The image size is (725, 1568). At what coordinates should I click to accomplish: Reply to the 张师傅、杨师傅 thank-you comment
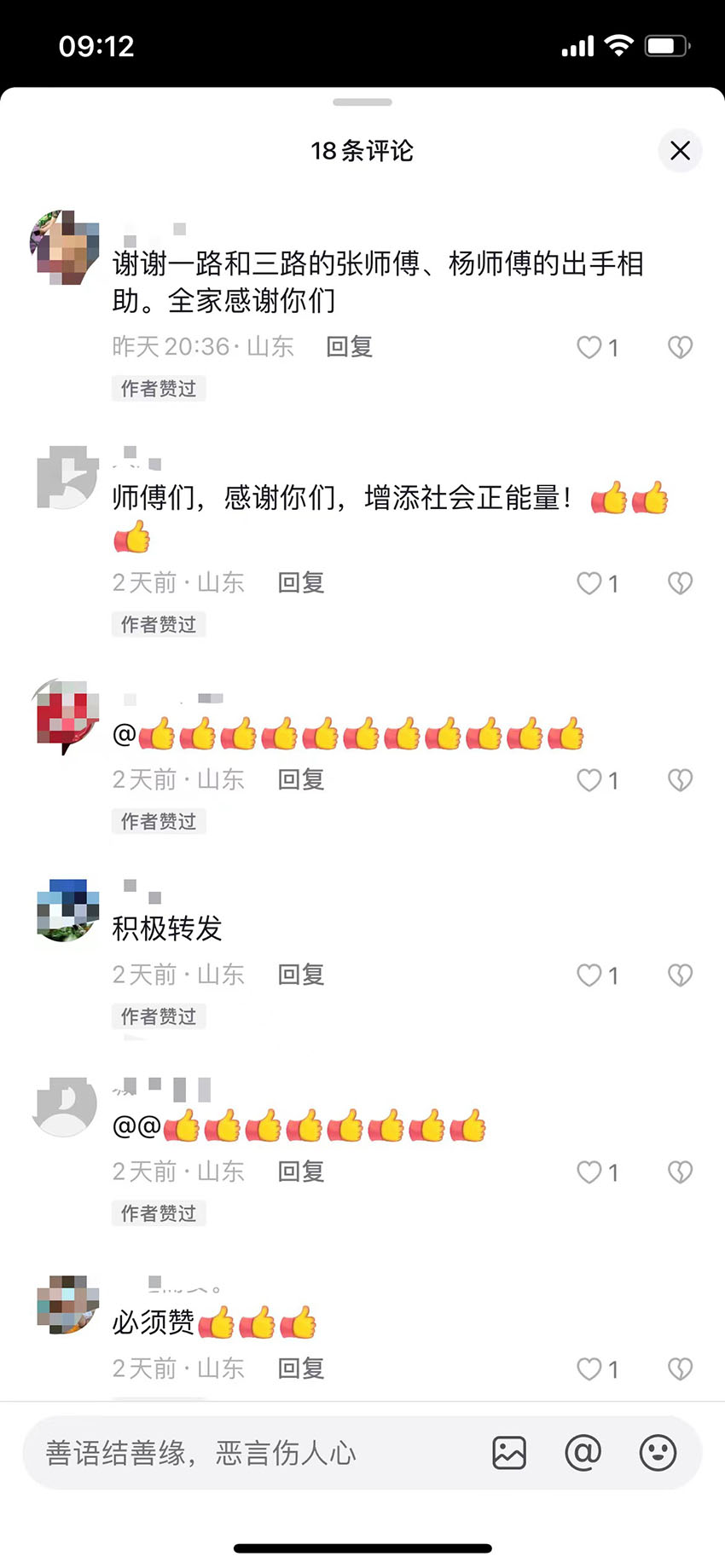(349, 347)
